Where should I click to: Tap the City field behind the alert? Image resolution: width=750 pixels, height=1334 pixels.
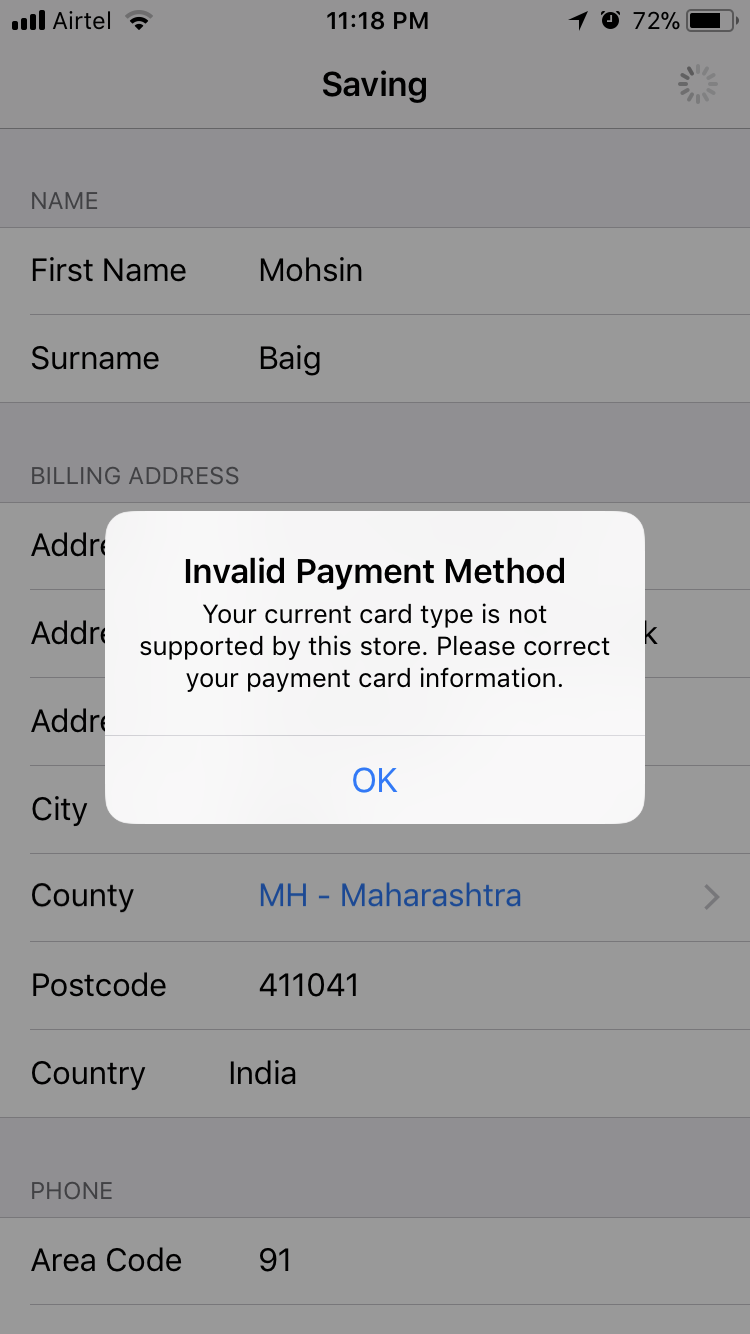point(59,810)
